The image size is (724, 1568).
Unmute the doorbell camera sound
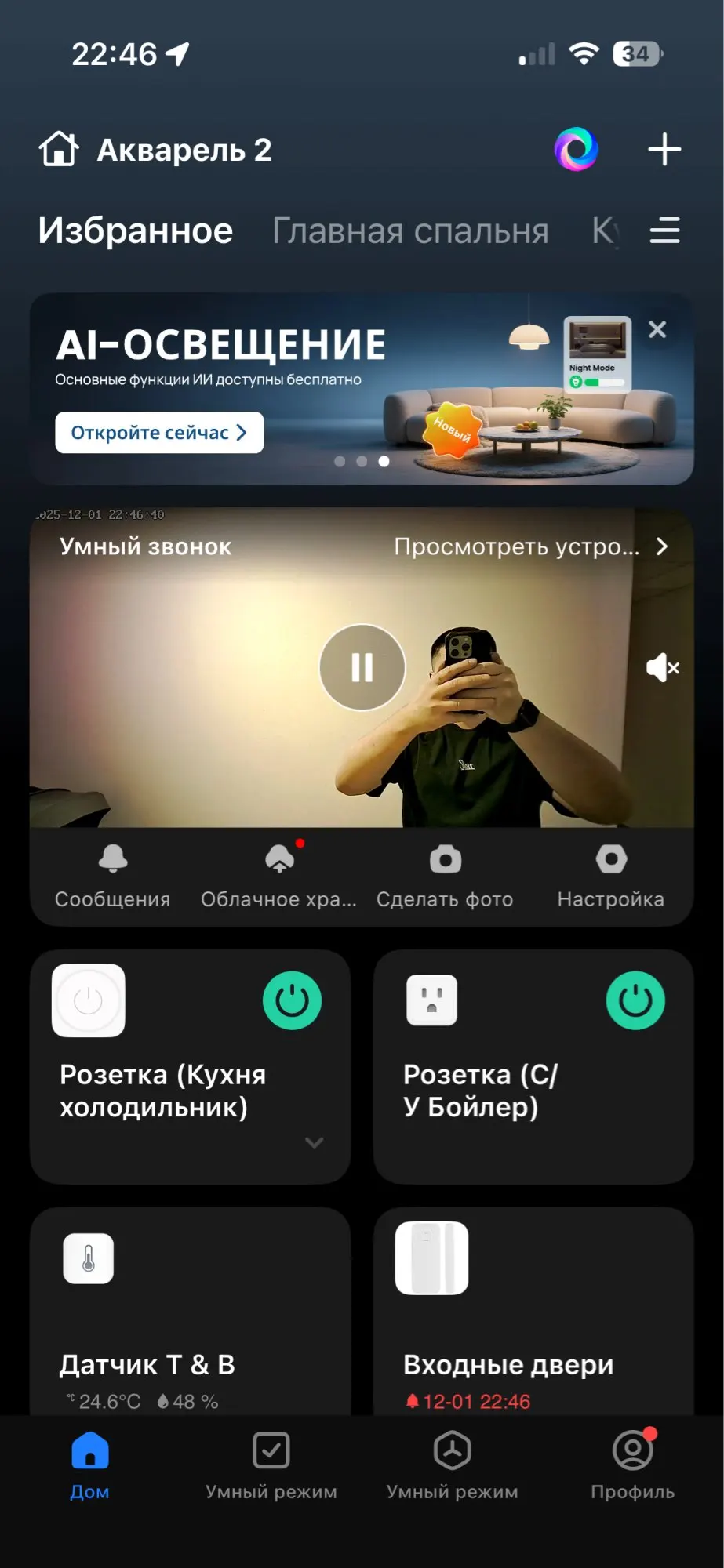coord(663,667)
